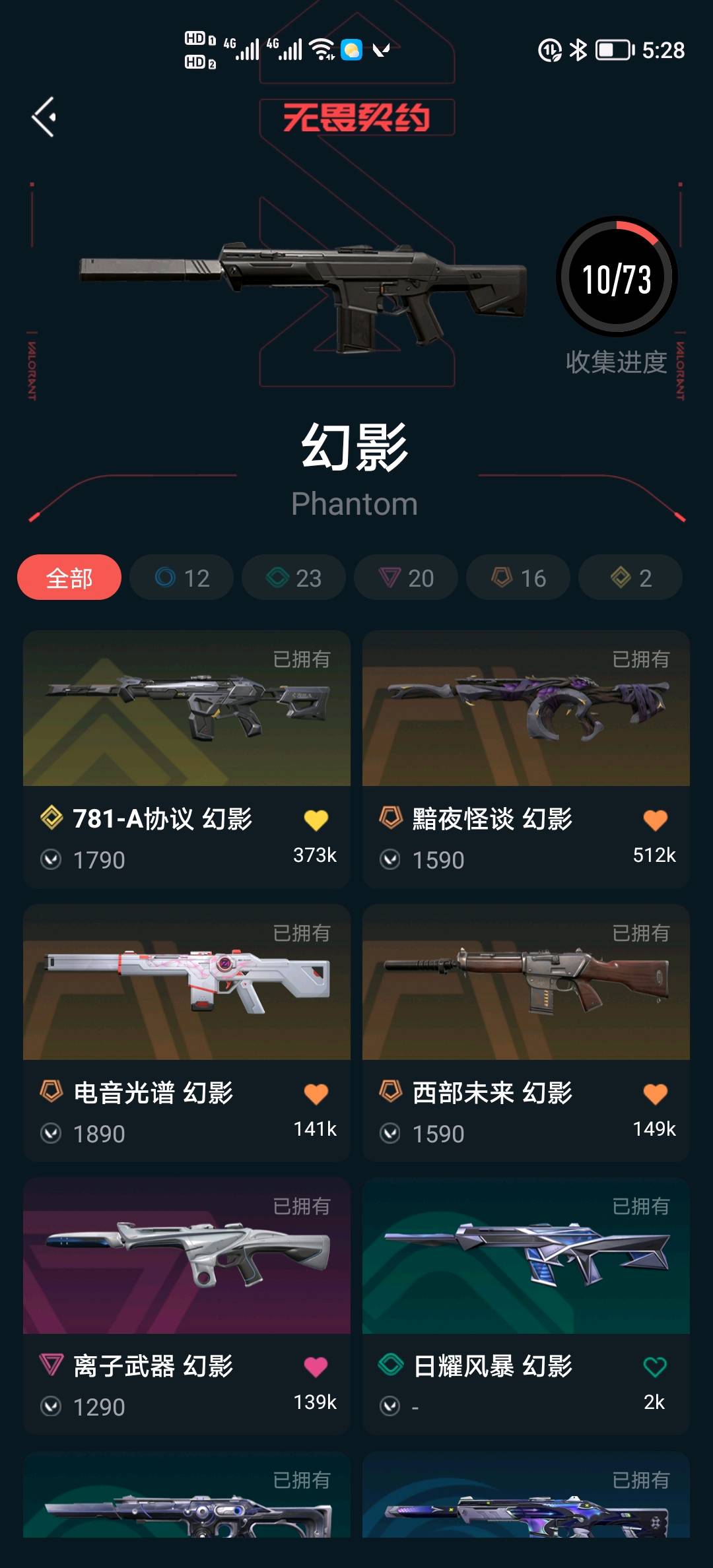The width and height of the screenshot is (713, 1568).
Task: Toggle the heart on 离子武器 幻影
Action: (316, 1367)
